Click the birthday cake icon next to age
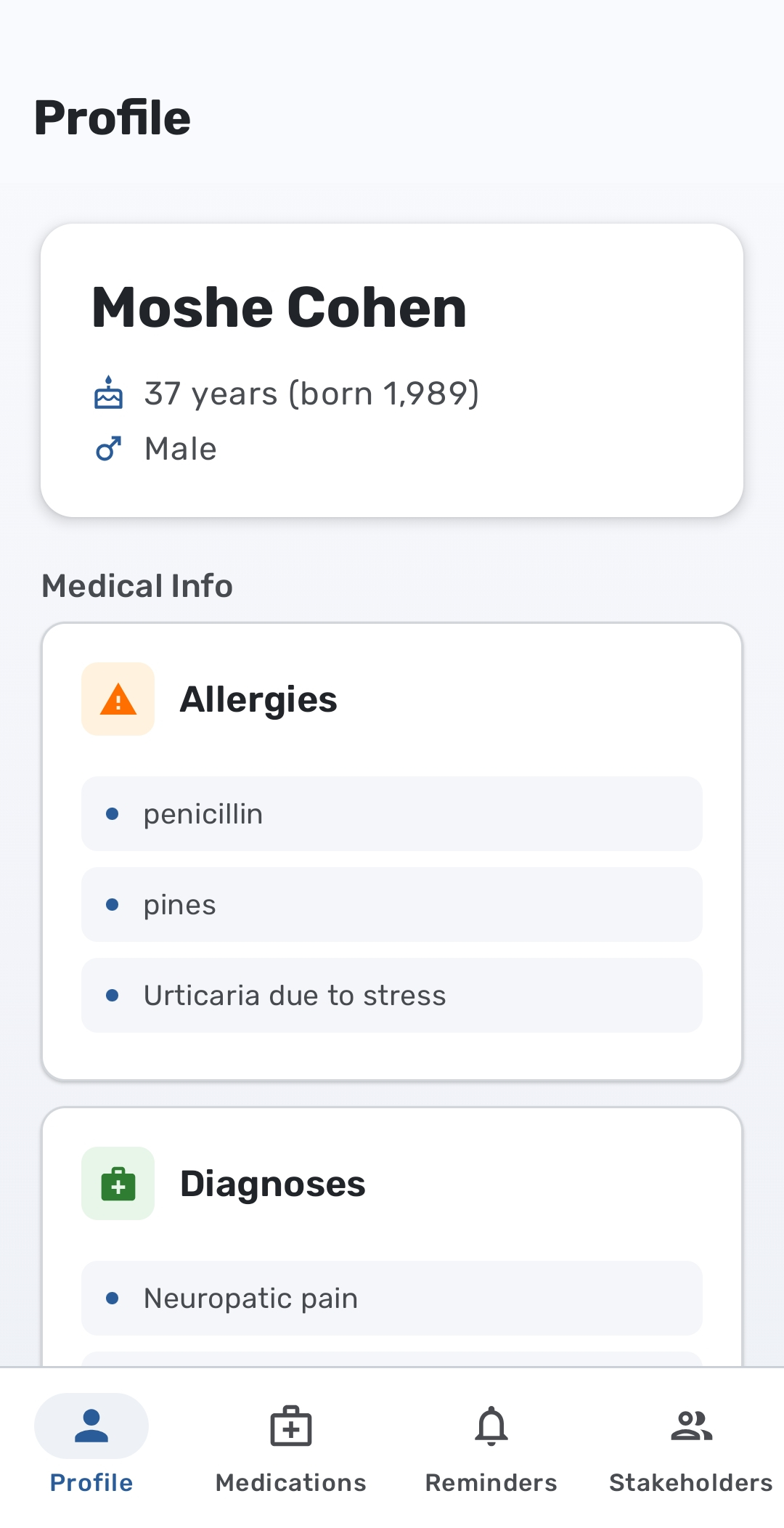 click(107, 392)
